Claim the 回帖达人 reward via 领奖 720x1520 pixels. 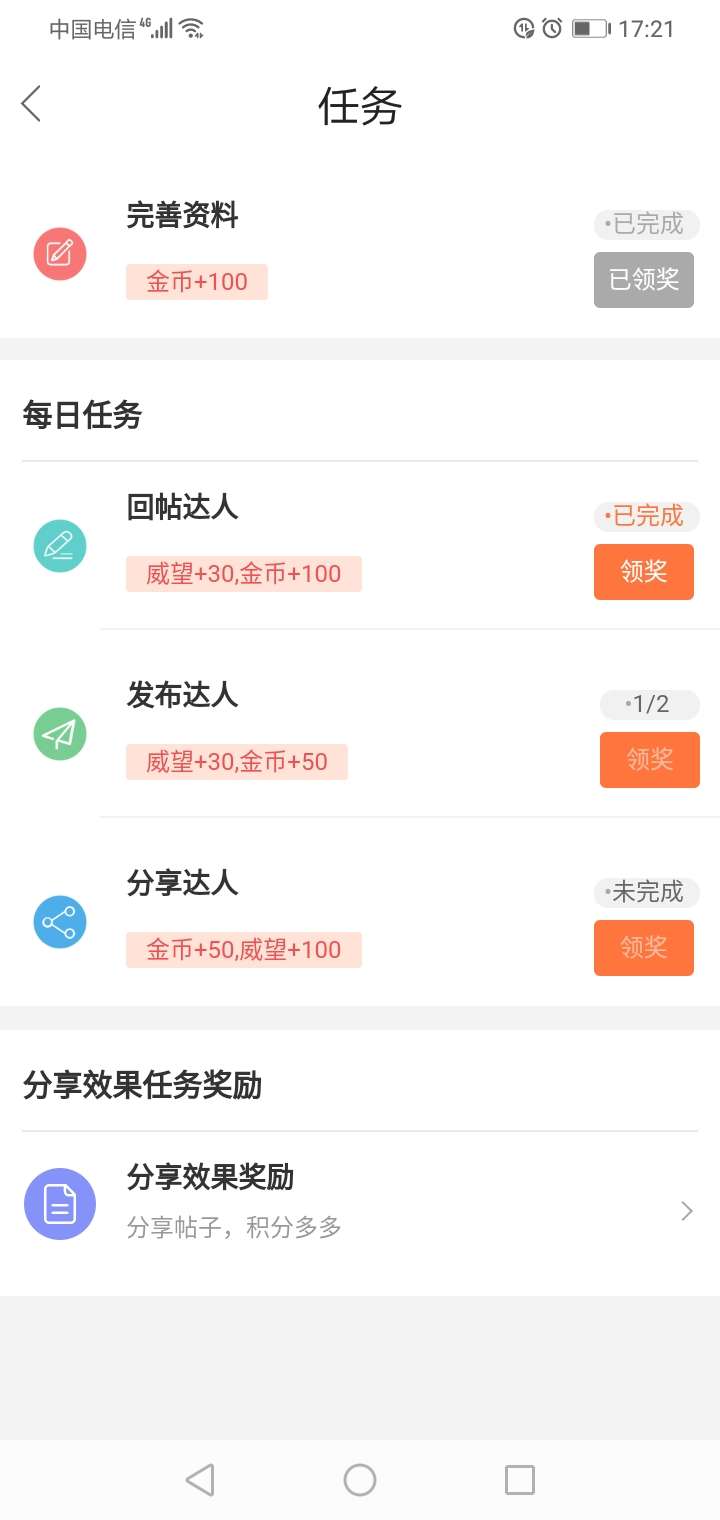(644, 572)
